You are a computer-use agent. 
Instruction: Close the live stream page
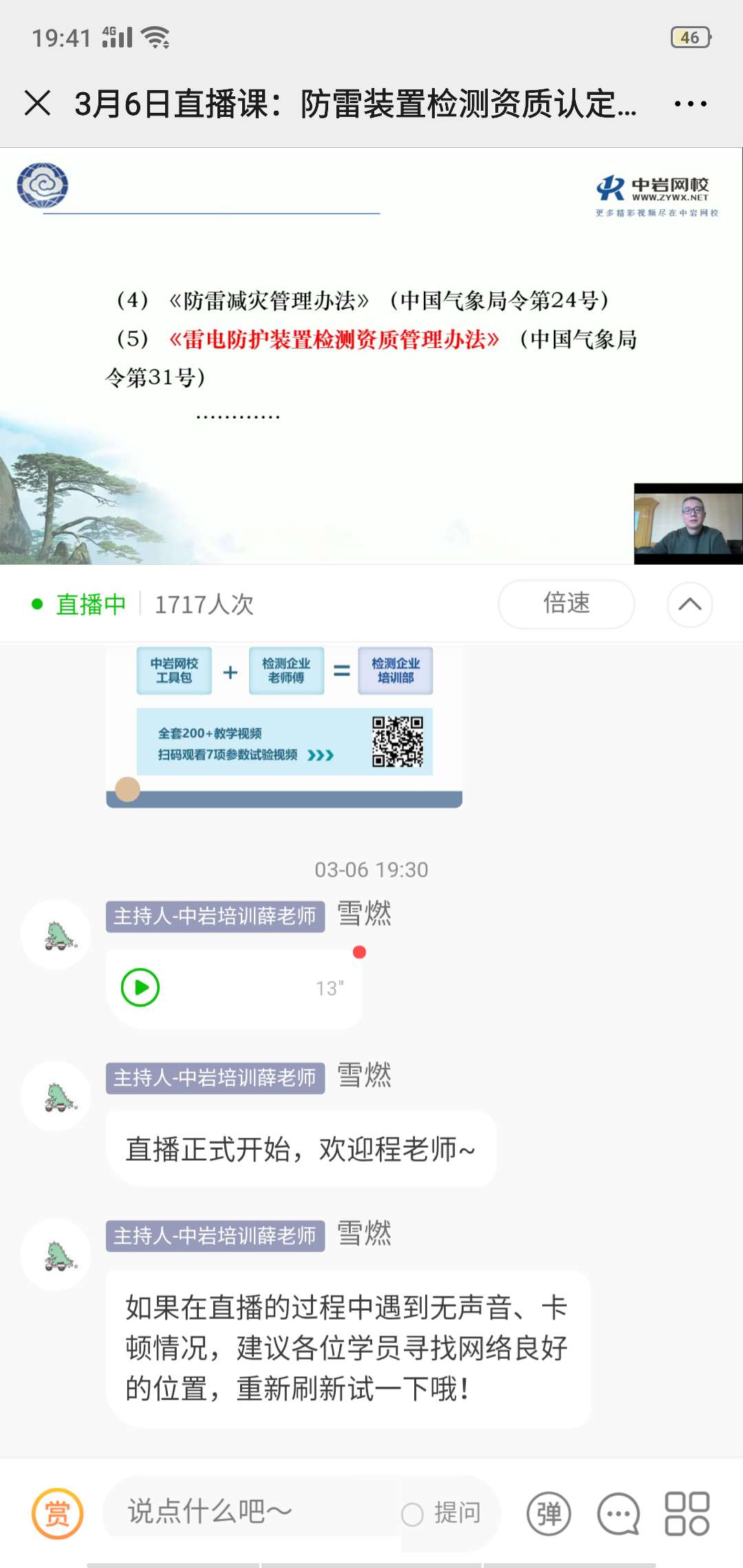point(38,104)
